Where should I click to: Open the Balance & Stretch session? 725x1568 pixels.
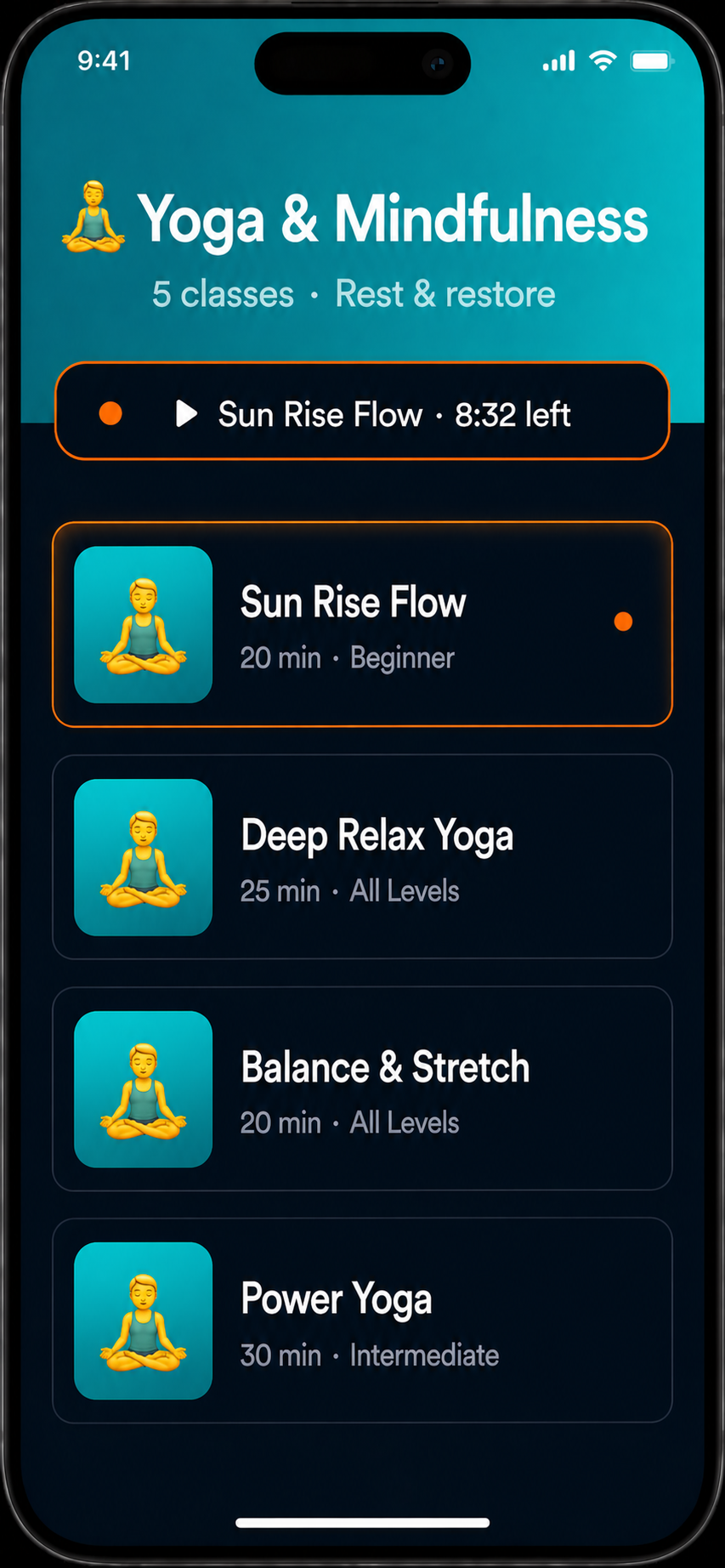point(362,1092)
